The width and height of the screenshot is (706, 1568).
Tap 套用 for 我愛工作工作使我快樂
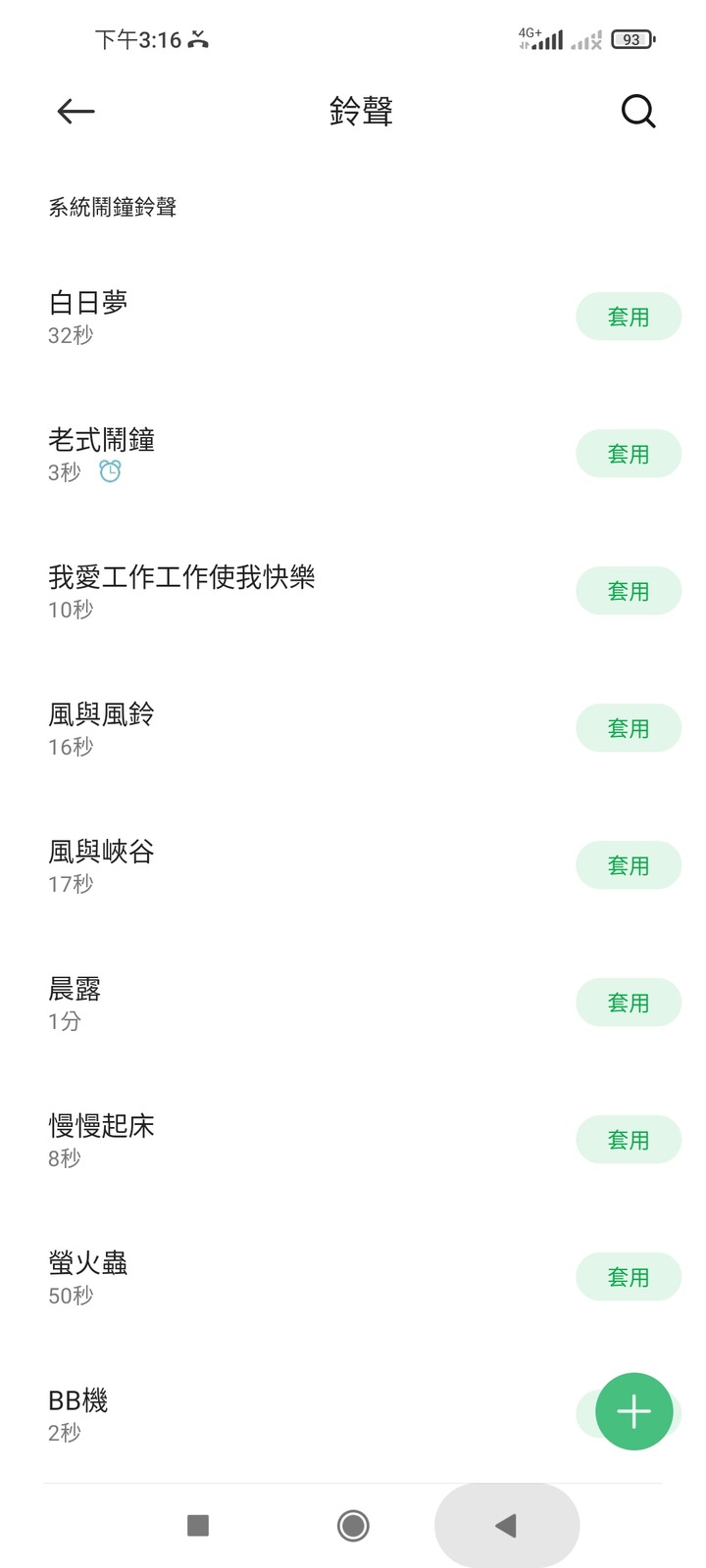click(x=629, y=591)
